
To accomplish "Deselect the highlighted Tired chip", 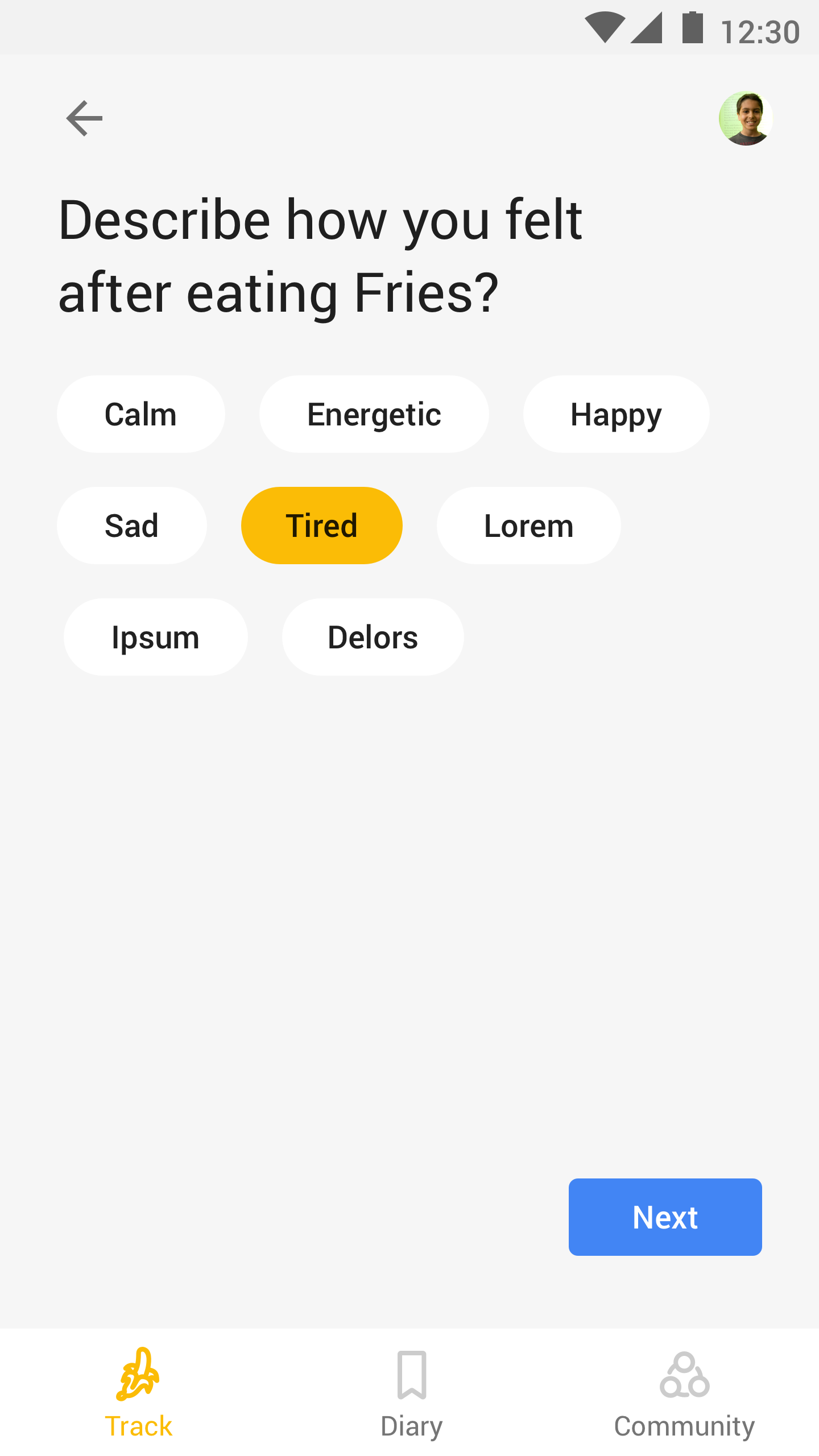I will tap(322, 526).
